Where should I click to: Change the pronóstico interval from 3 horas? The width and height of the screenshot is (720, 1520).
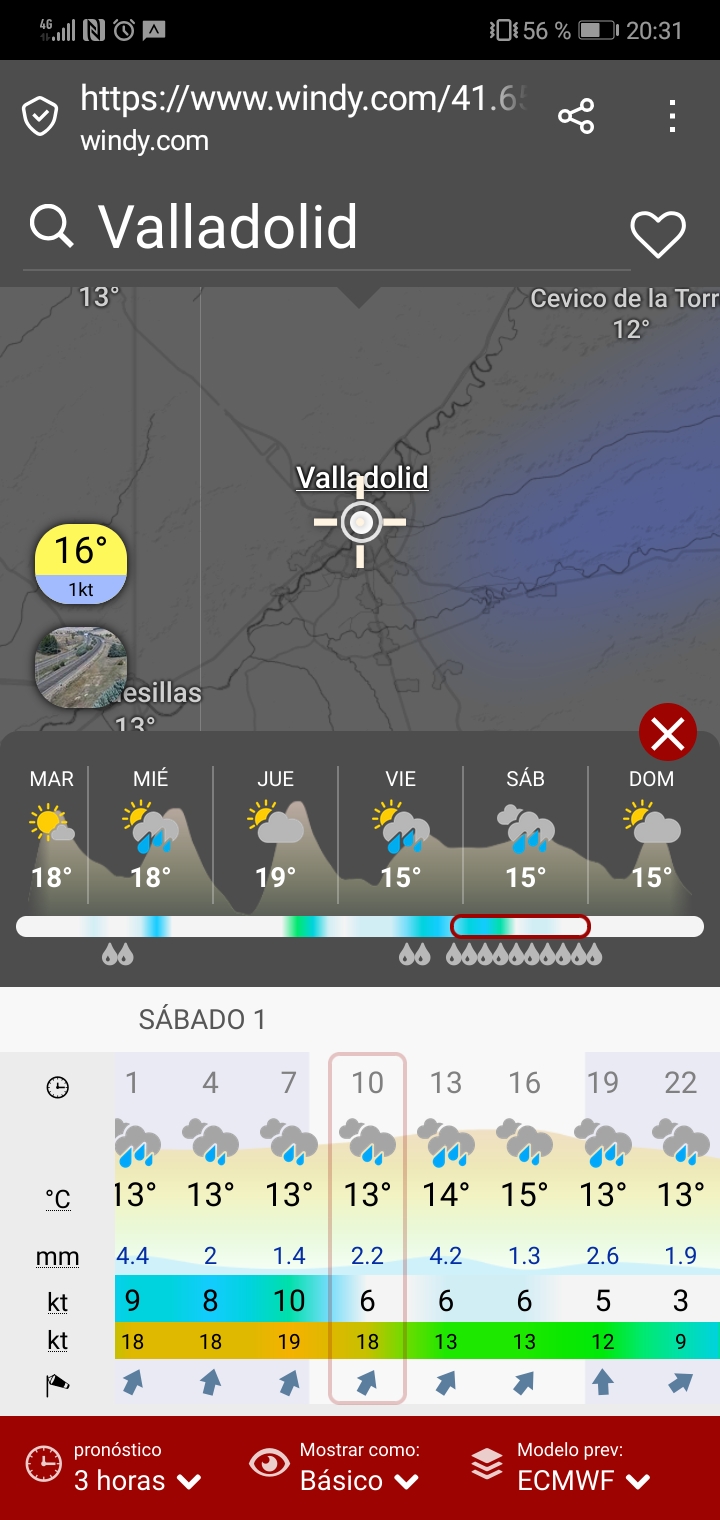115,1467
